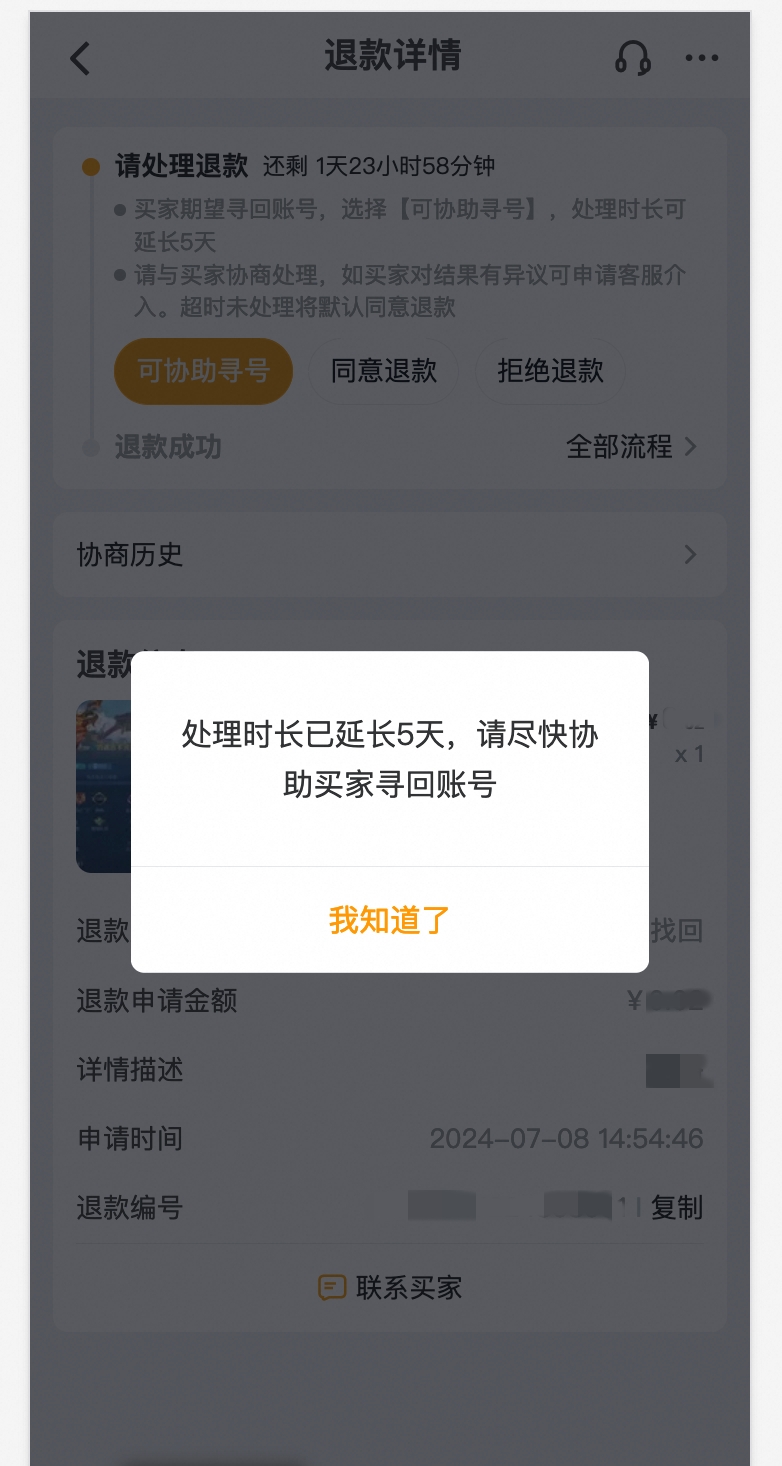The image size is (782, 1466).
Task: Open 协商历史 row
Action: pyautogui.click(x=389, y=554)
